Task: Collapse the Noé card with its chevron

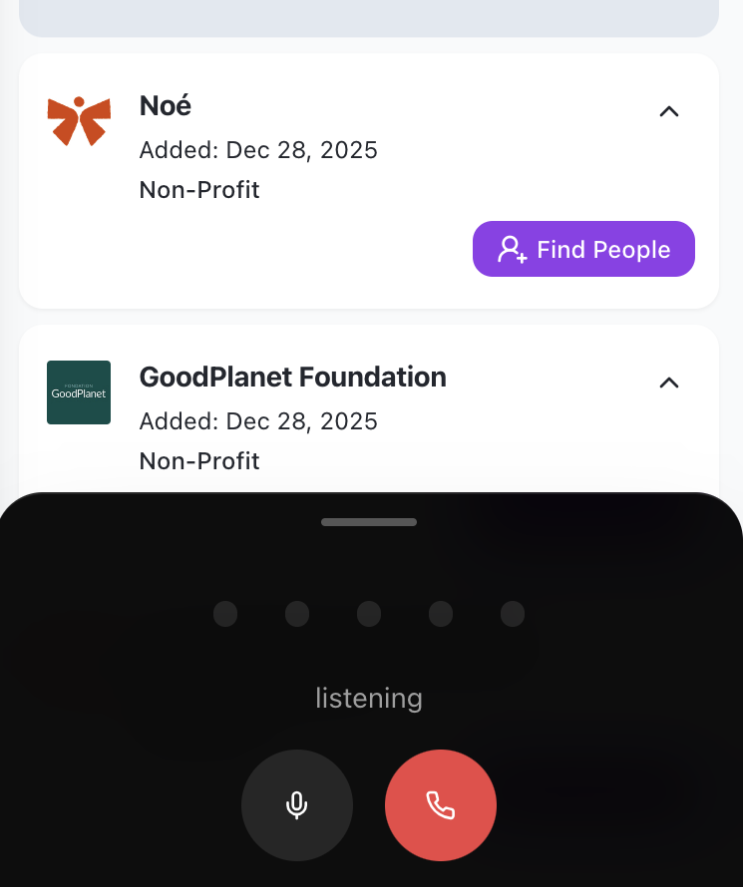Action: (x=668, y=112)
